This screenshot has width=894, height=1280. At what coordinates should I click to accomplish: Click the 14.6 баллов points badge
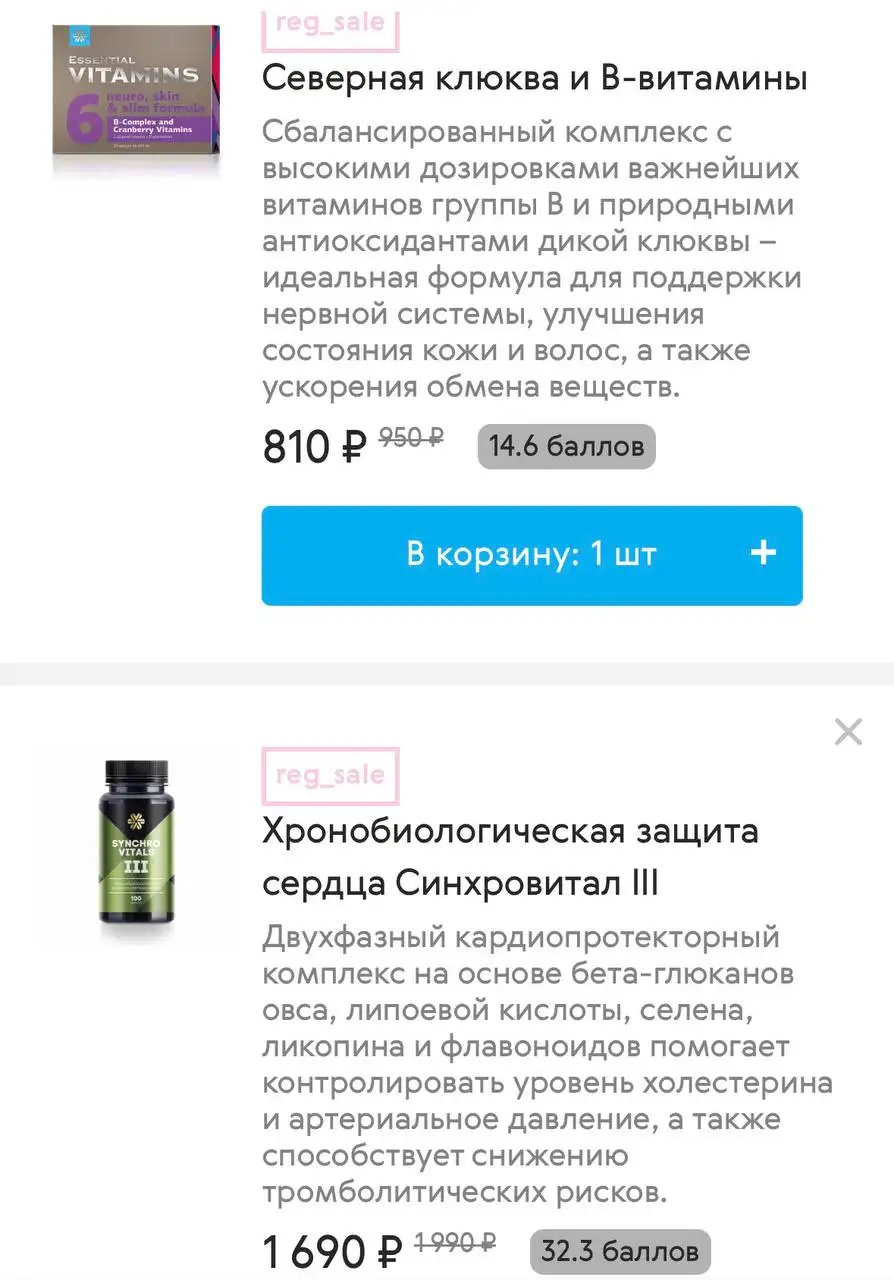565,446
